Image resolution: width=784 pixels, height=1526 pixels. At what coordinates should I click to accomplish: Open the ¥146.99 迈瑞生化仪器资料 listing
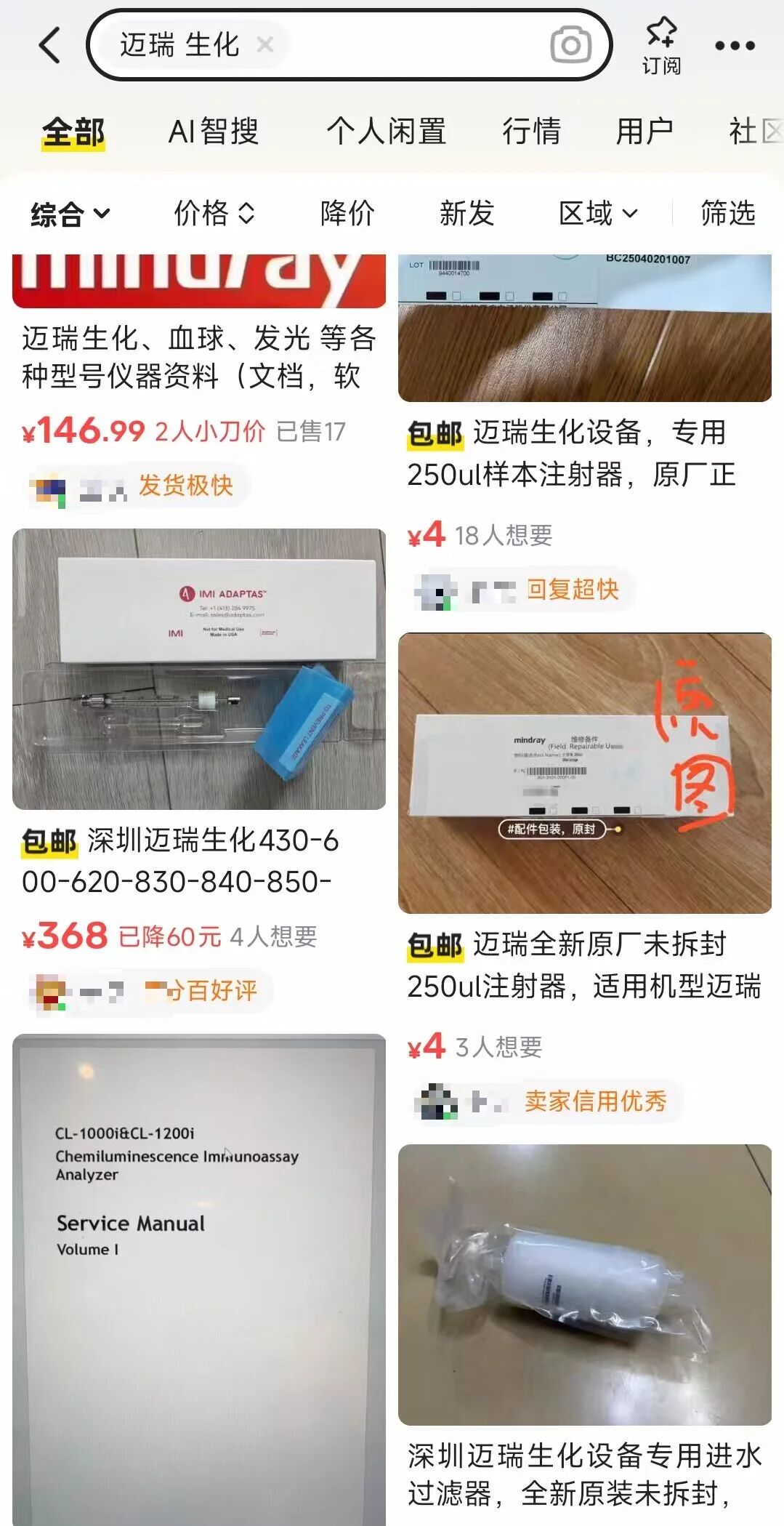tap(198, 356)
